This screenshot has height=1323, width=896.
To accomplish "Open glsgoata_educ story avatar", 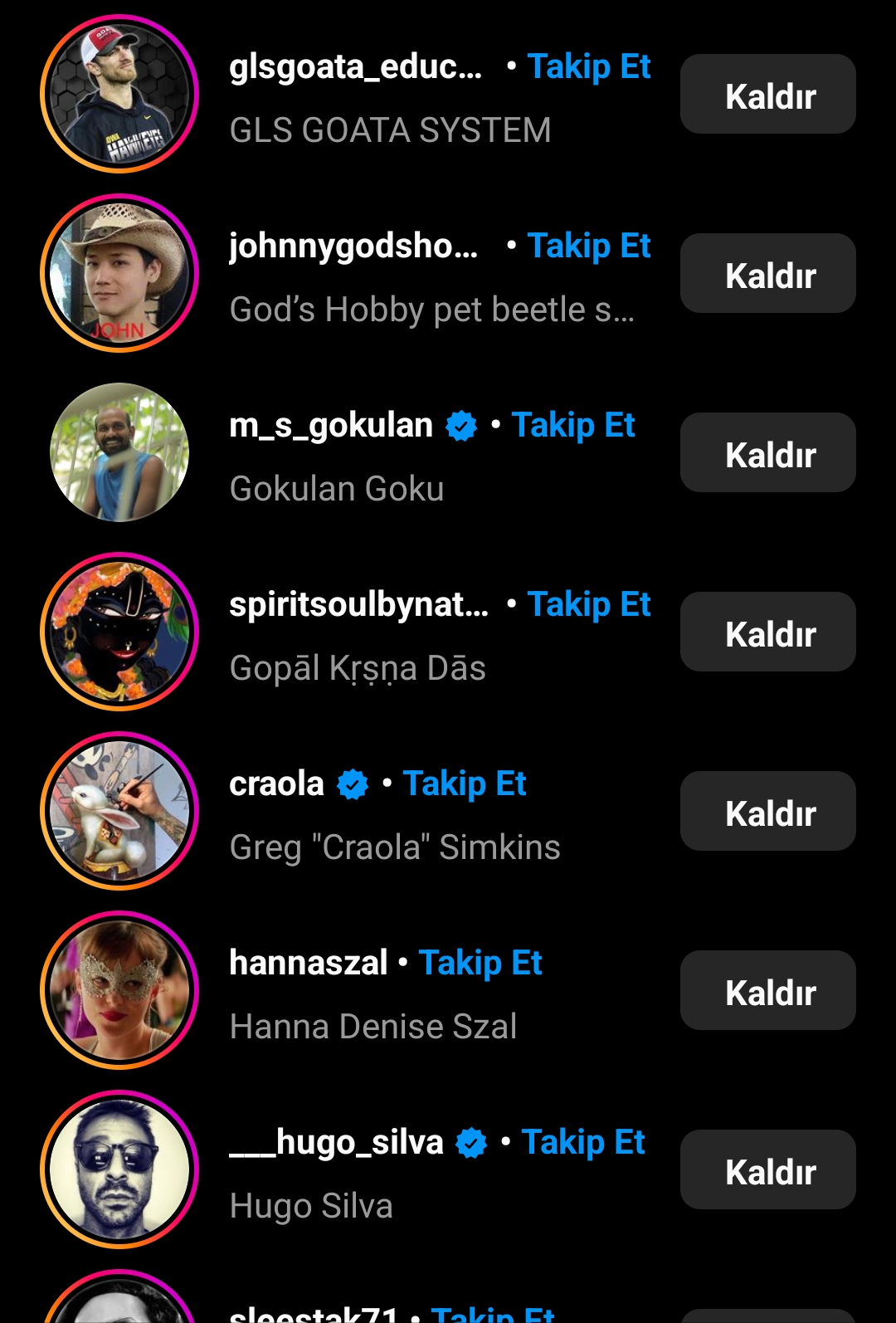I will 119,94.
